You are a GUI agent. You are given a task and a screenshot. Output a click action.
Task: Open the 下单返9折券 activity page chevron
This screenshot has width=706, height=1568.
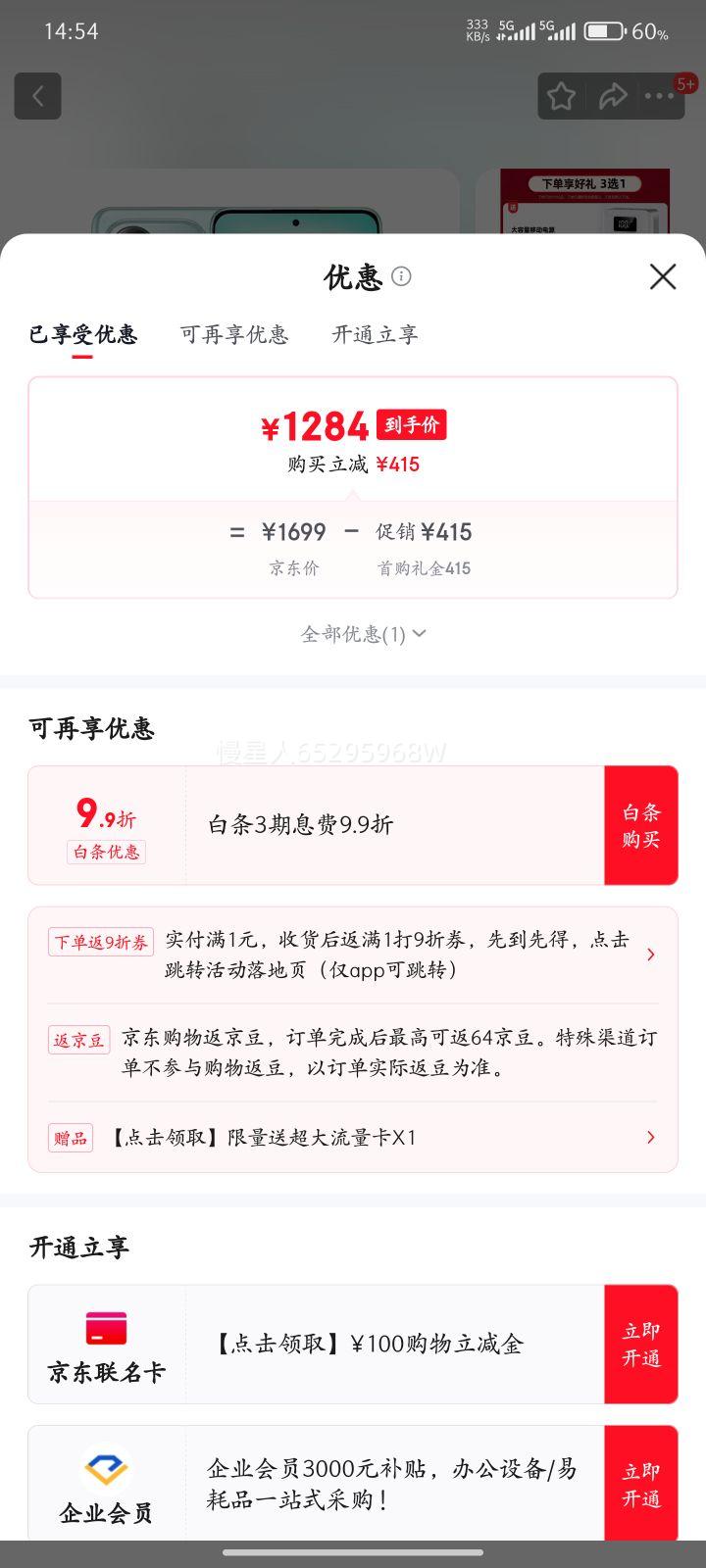tap(650, 954)
